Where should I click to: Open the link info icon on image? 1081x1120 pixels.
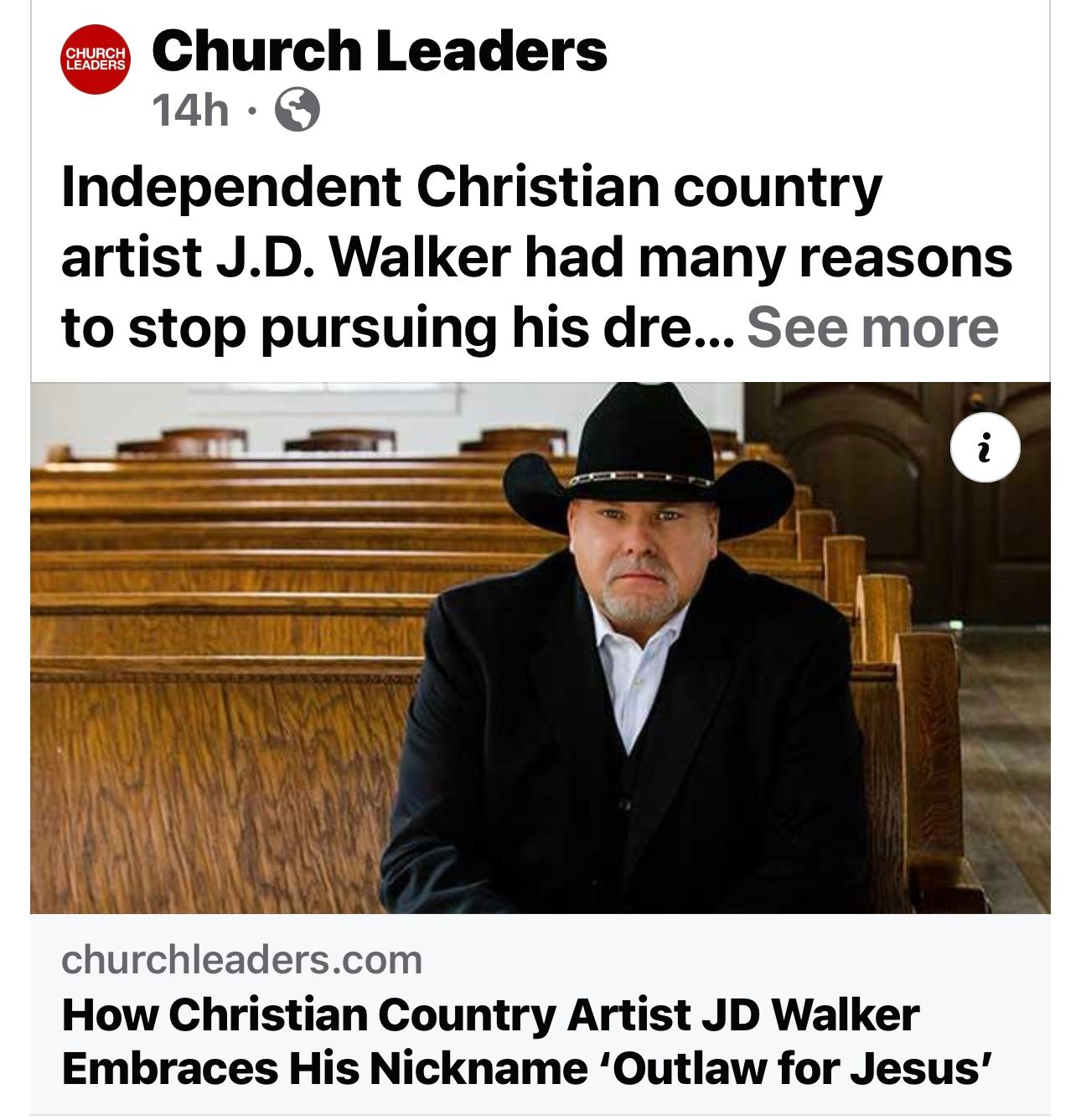tap(986, 448)
